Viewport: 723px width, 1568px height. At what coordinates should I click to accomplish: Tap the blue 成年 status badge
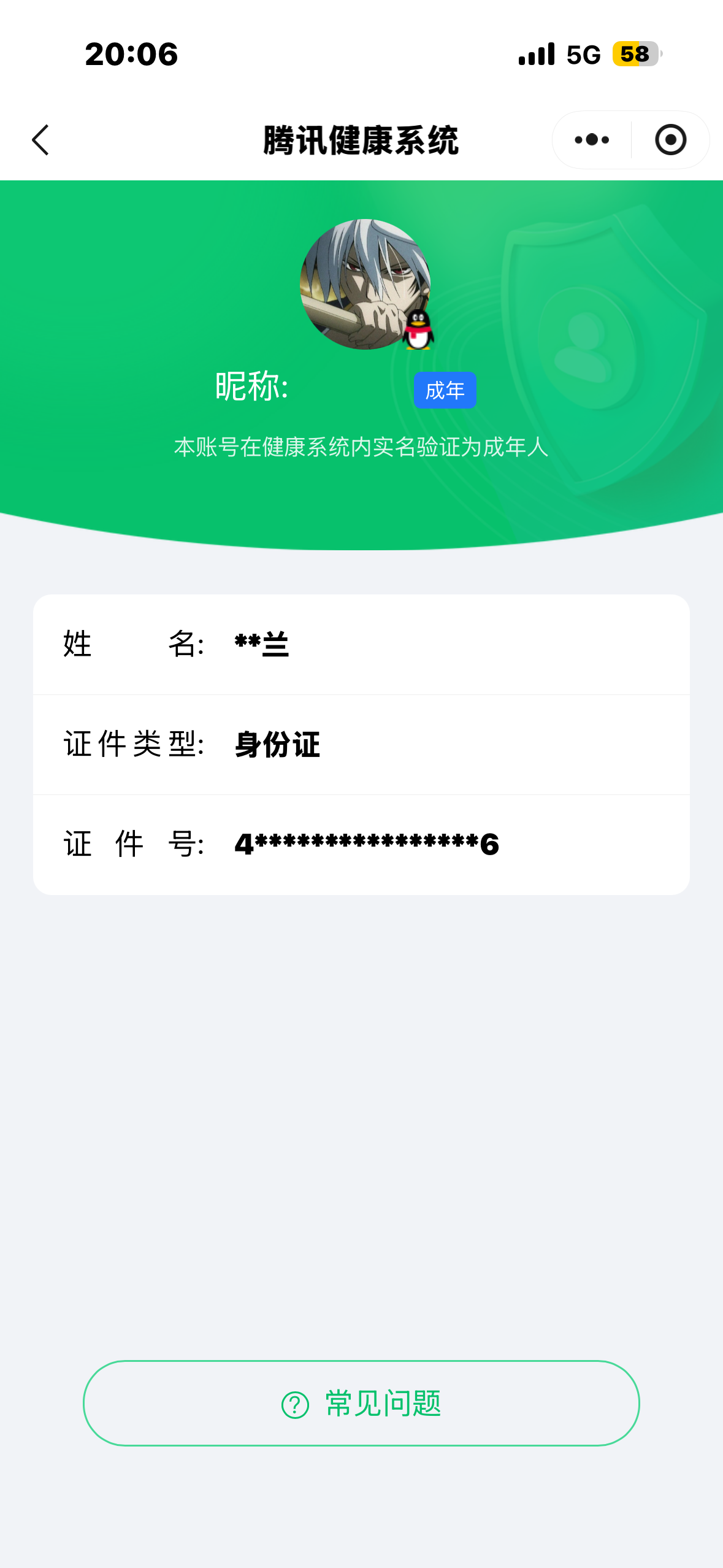(x=445, y=390)
